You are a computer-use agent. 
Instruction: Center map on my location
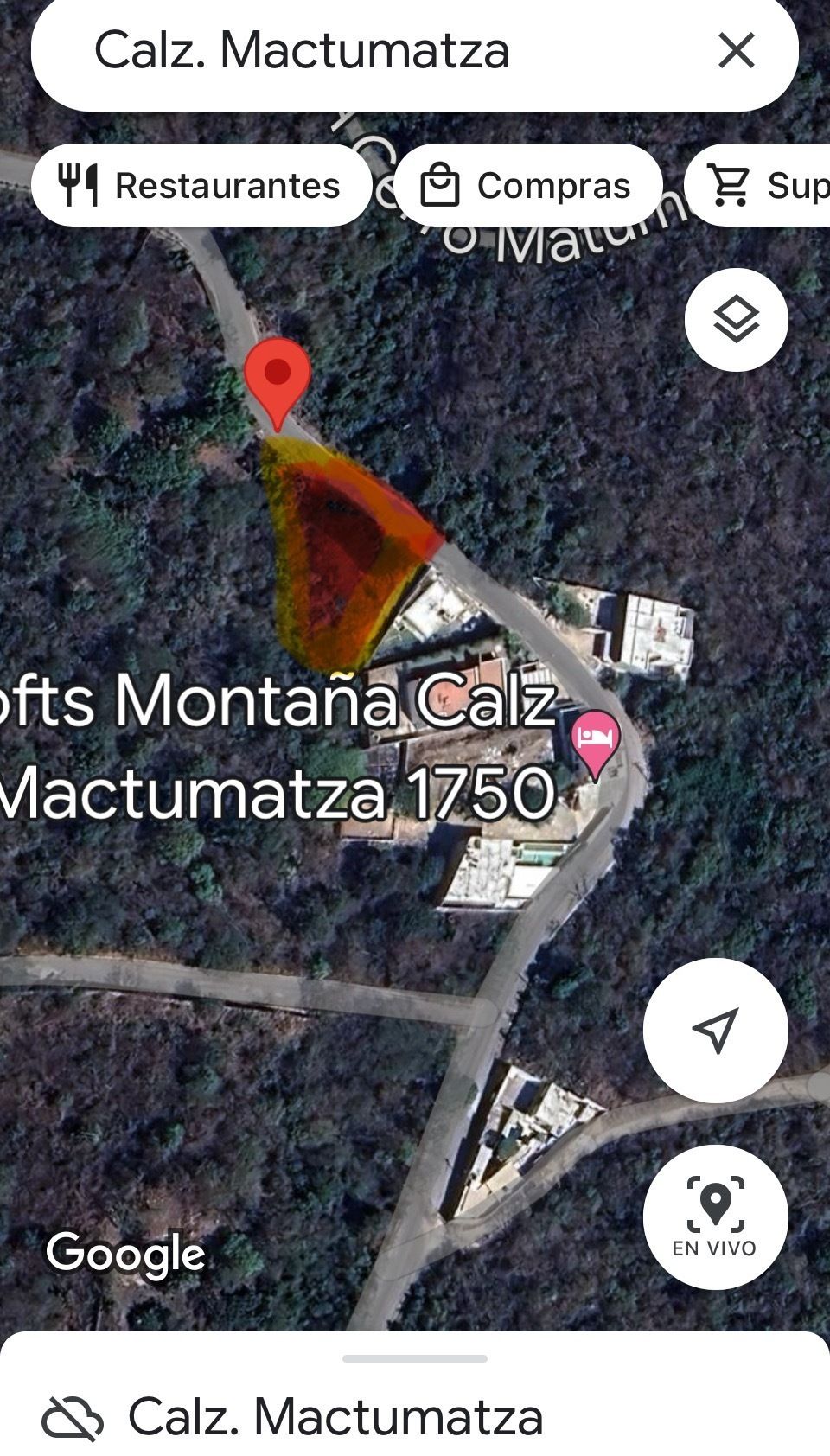[715, 1030]
